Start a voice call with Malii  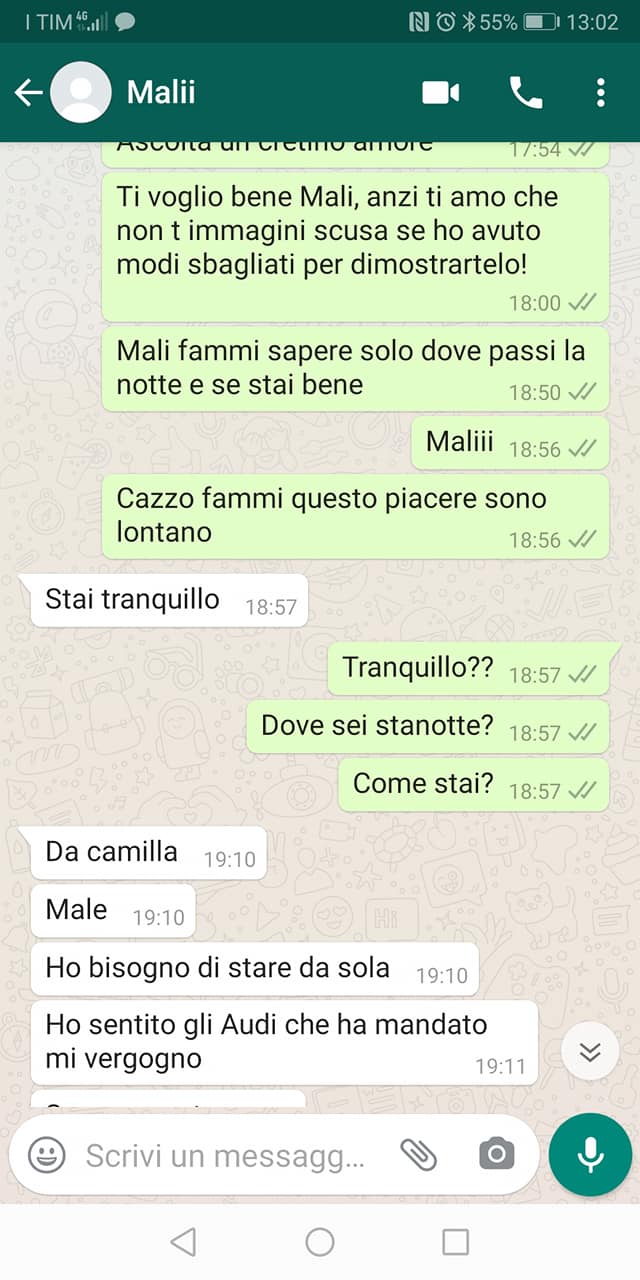[525, 93]
